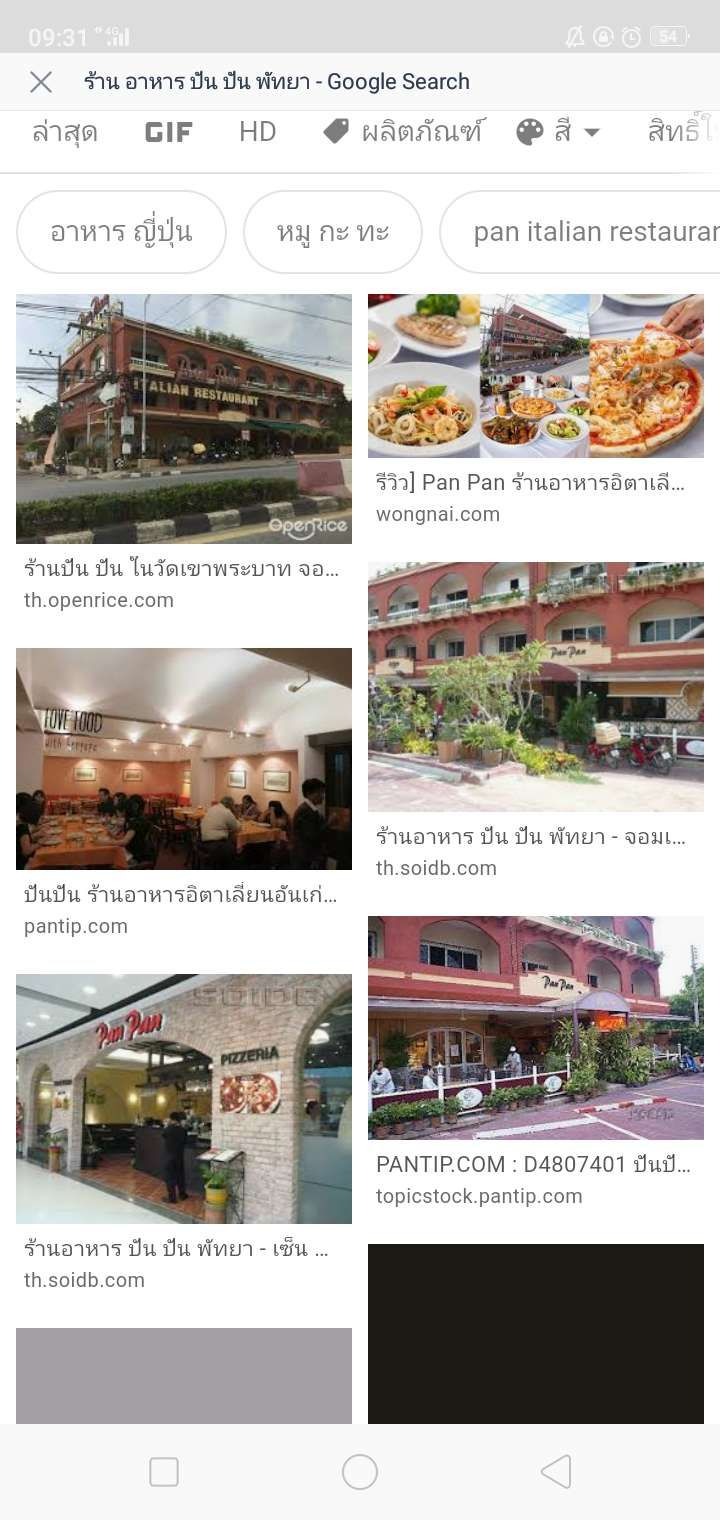The image size is (720, 1520).
Task: Open the topicstock.pantip.com D4807401 image
Action: click(536, 1027)
